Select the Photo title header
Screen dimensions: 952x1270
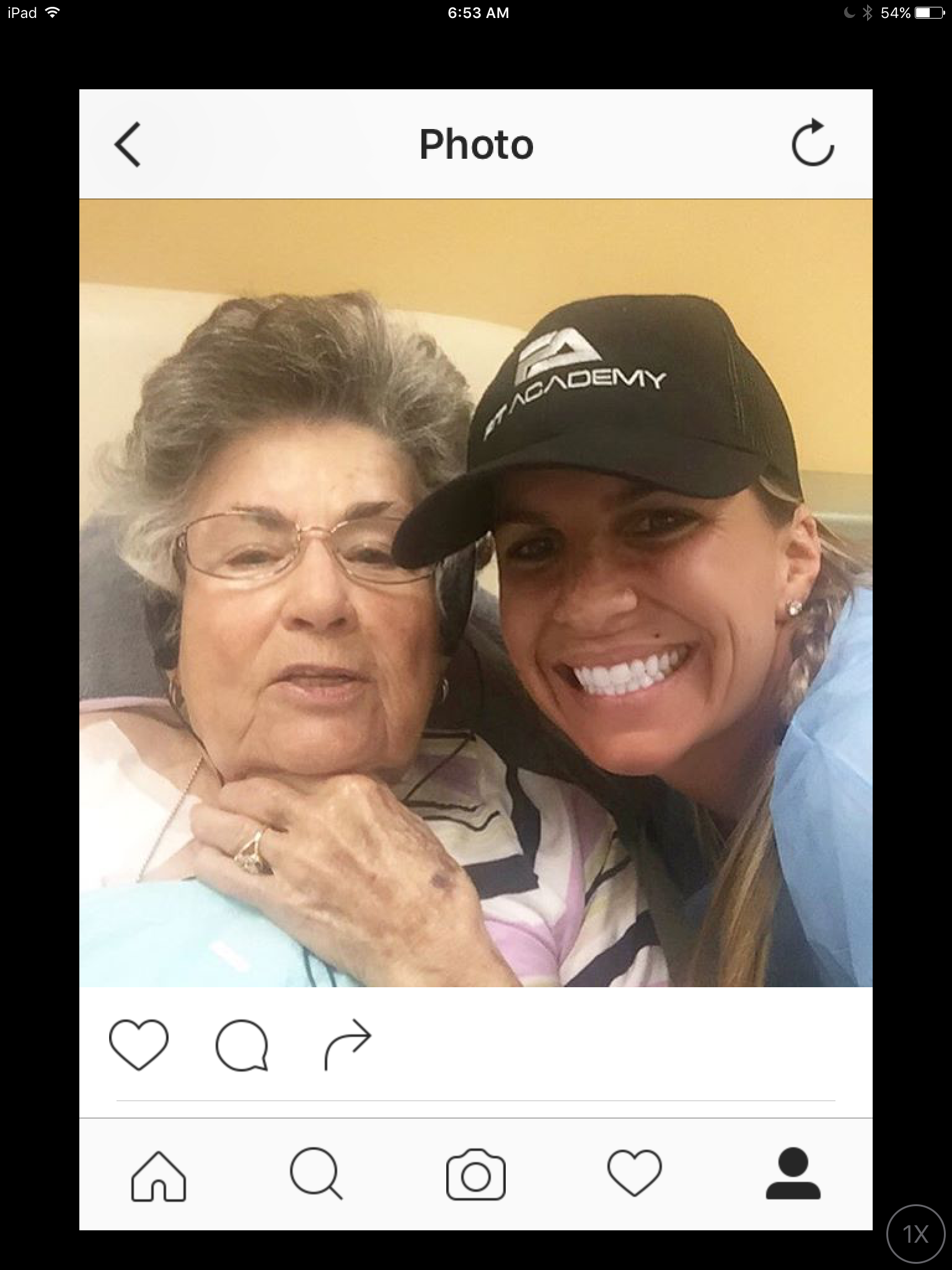pyautogui.click(x=476, y=144)
